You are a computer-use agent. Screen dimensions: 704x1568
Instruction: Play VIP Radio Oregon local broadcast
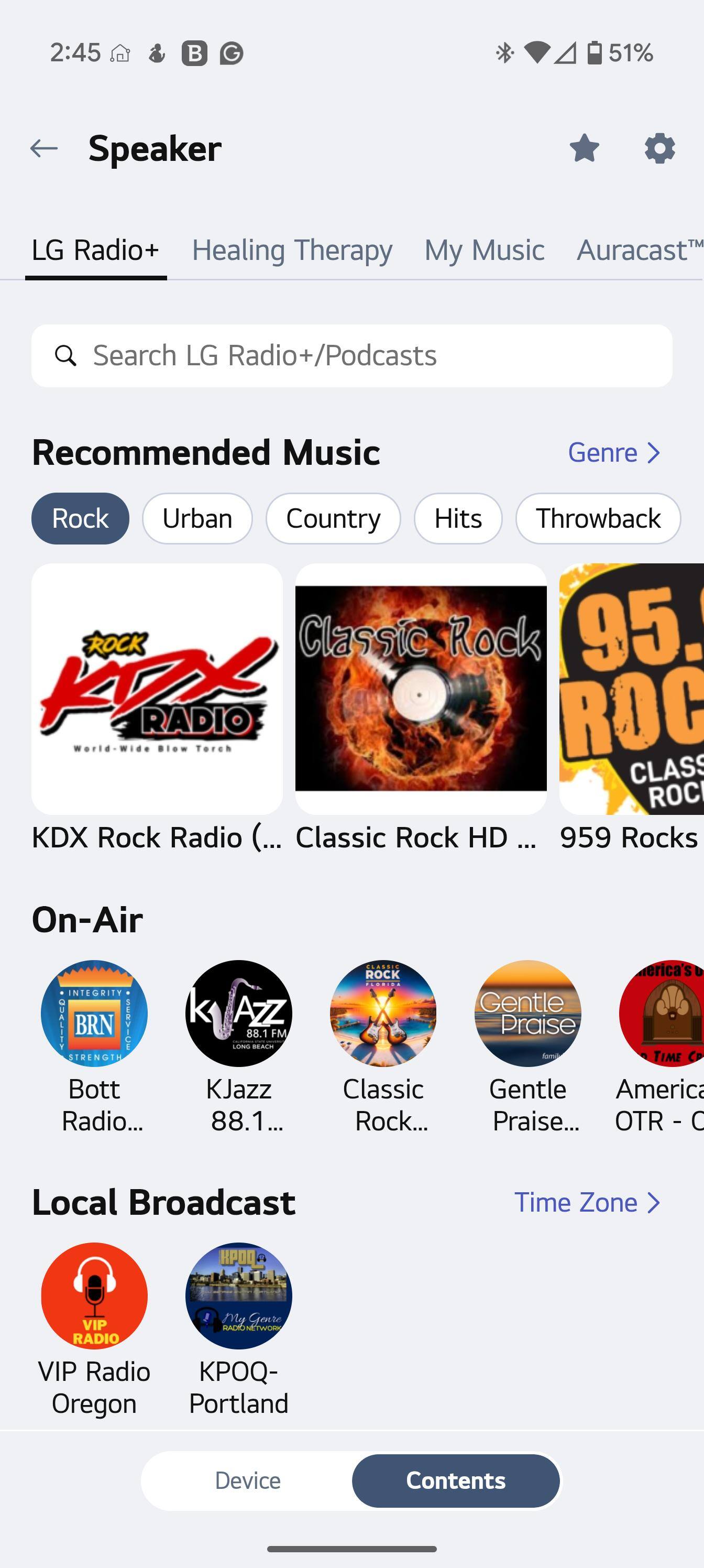point(94,1296)
